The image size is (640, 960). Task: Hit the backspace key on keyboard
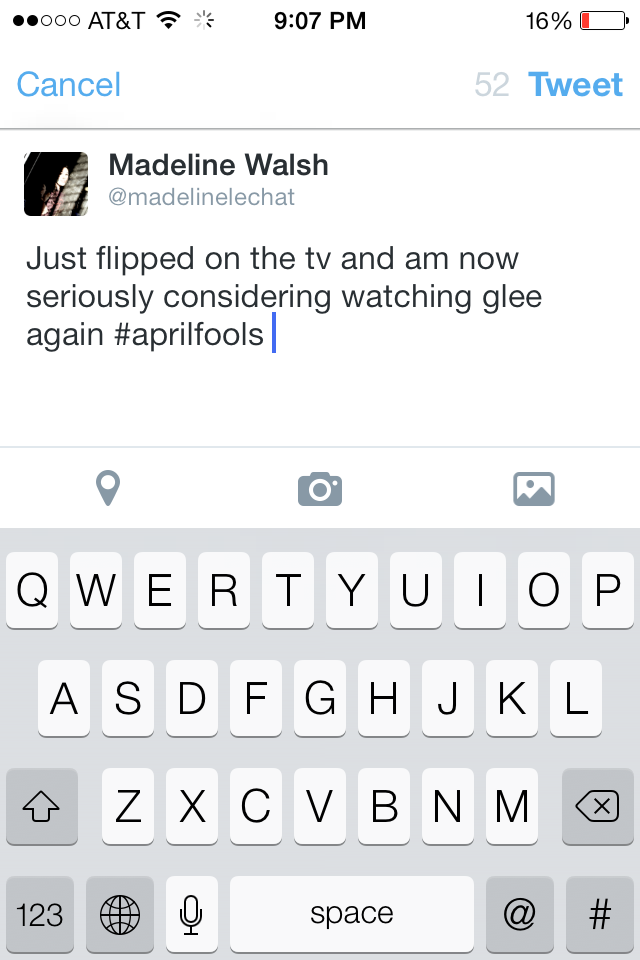pyautogui.click(x=597, y=806)
